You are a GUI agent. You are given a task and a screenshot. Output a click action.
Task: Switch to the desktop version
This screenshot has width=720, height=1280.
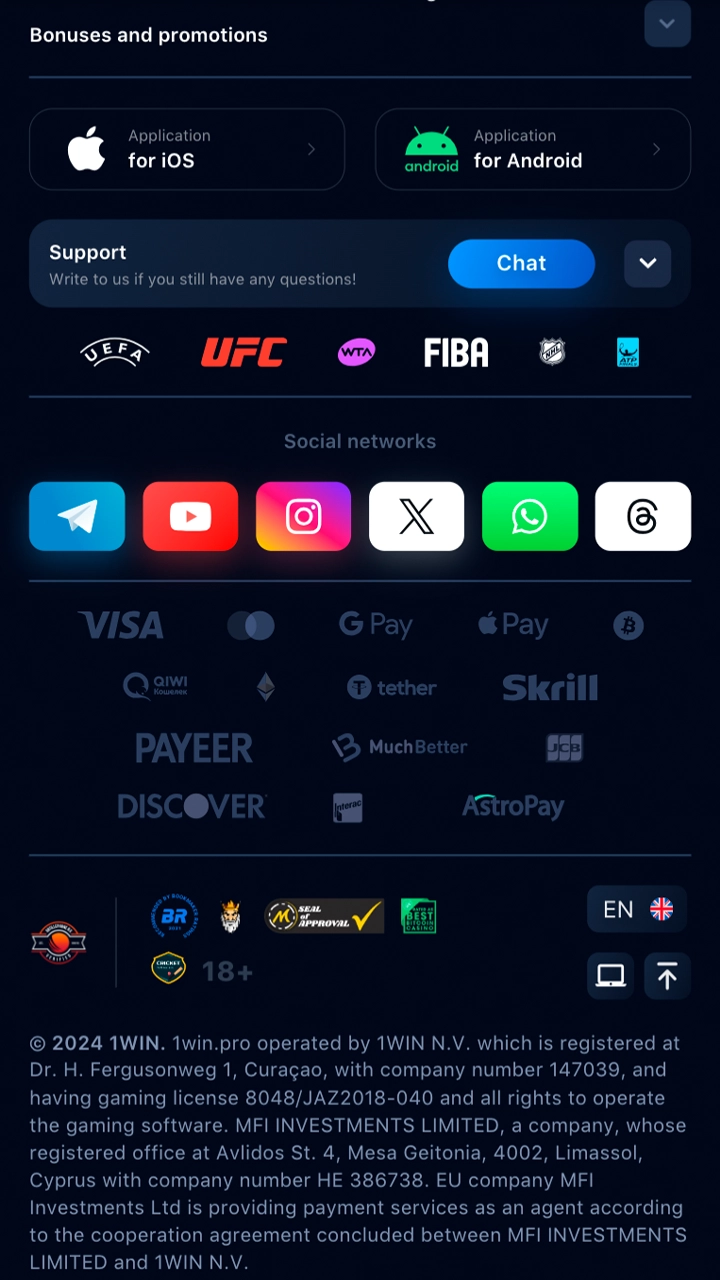tap(610, 976)
